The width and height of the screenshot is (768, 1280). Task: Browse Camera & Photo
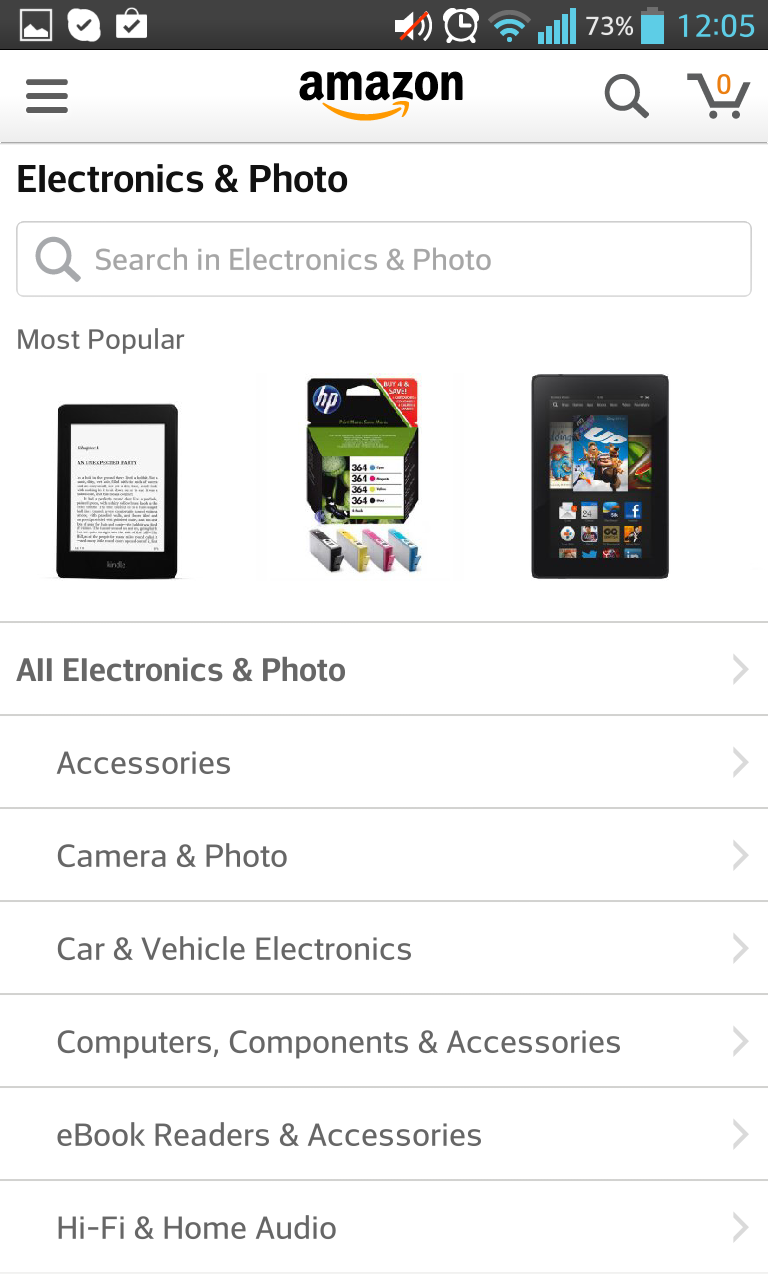click(x=384, y=855)
